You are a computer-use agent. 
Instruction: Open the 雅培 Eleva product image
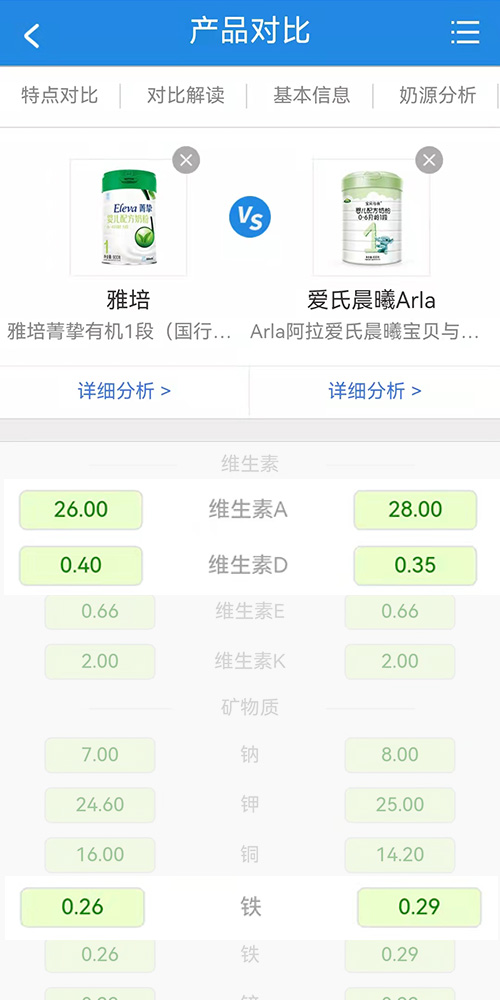[129, 217]
